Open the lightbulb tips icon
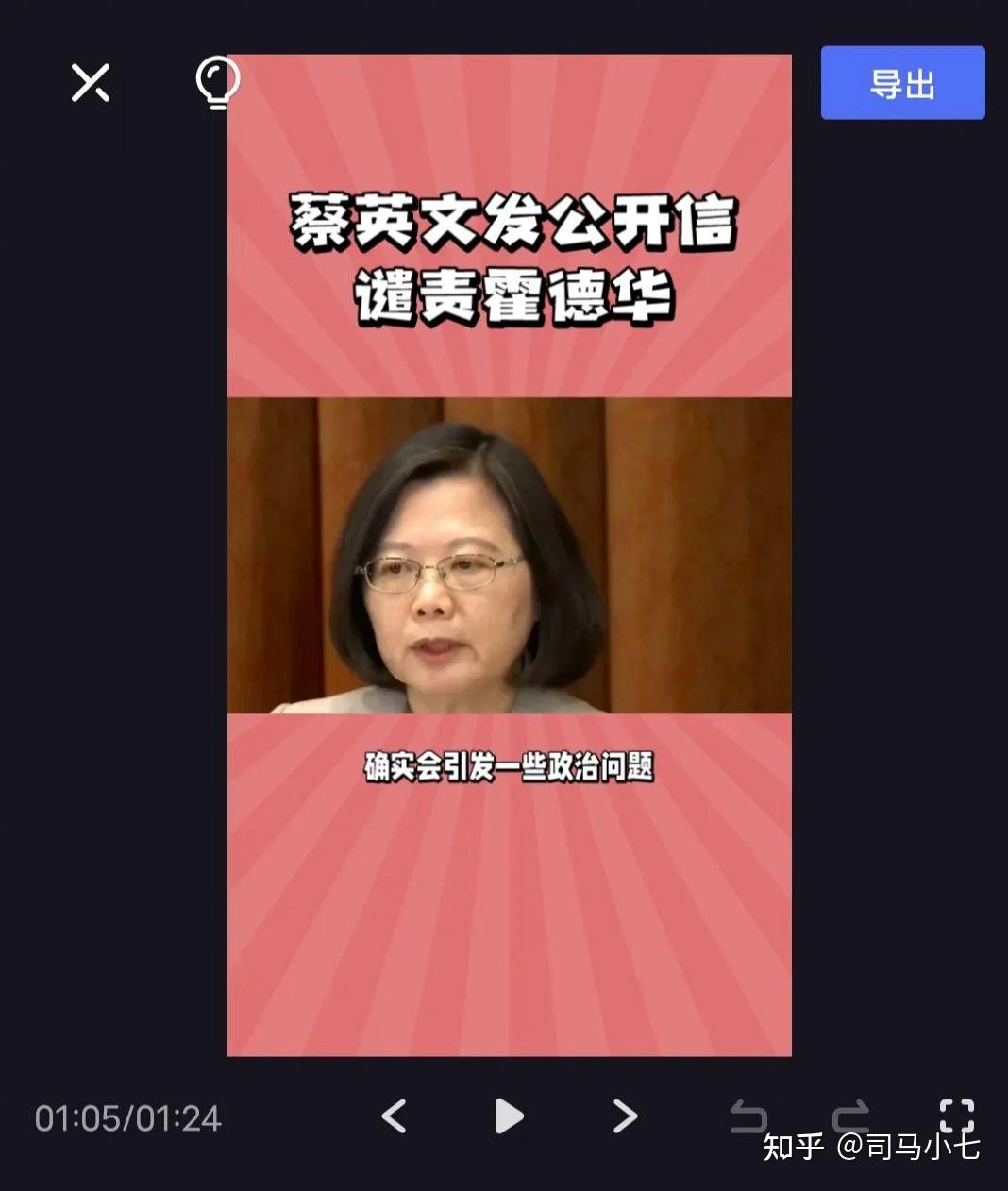Image resolution: width=1008 pixels, height=1191 pixels. (217, 82)
